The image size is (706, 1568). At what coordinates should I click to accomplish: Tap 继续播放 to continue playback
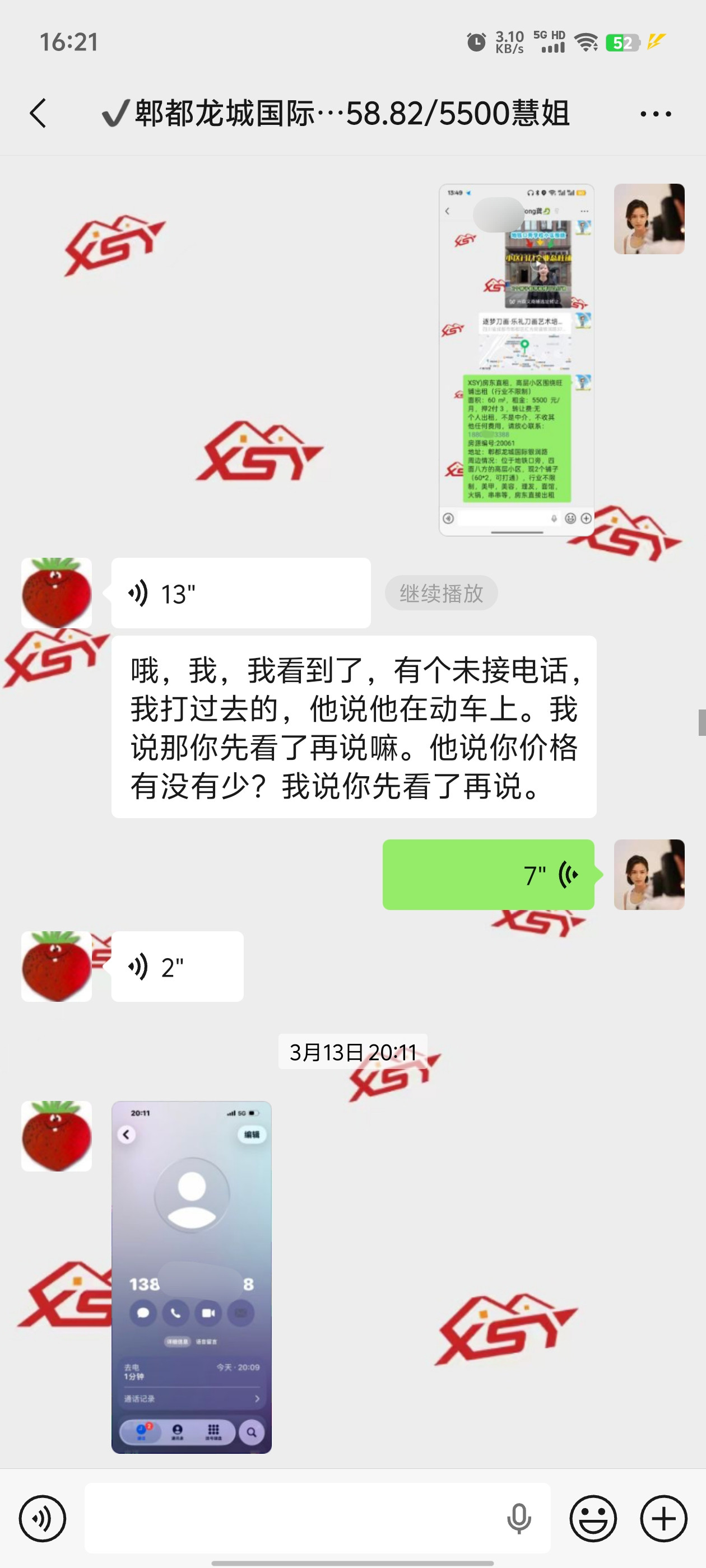point(441,593)
